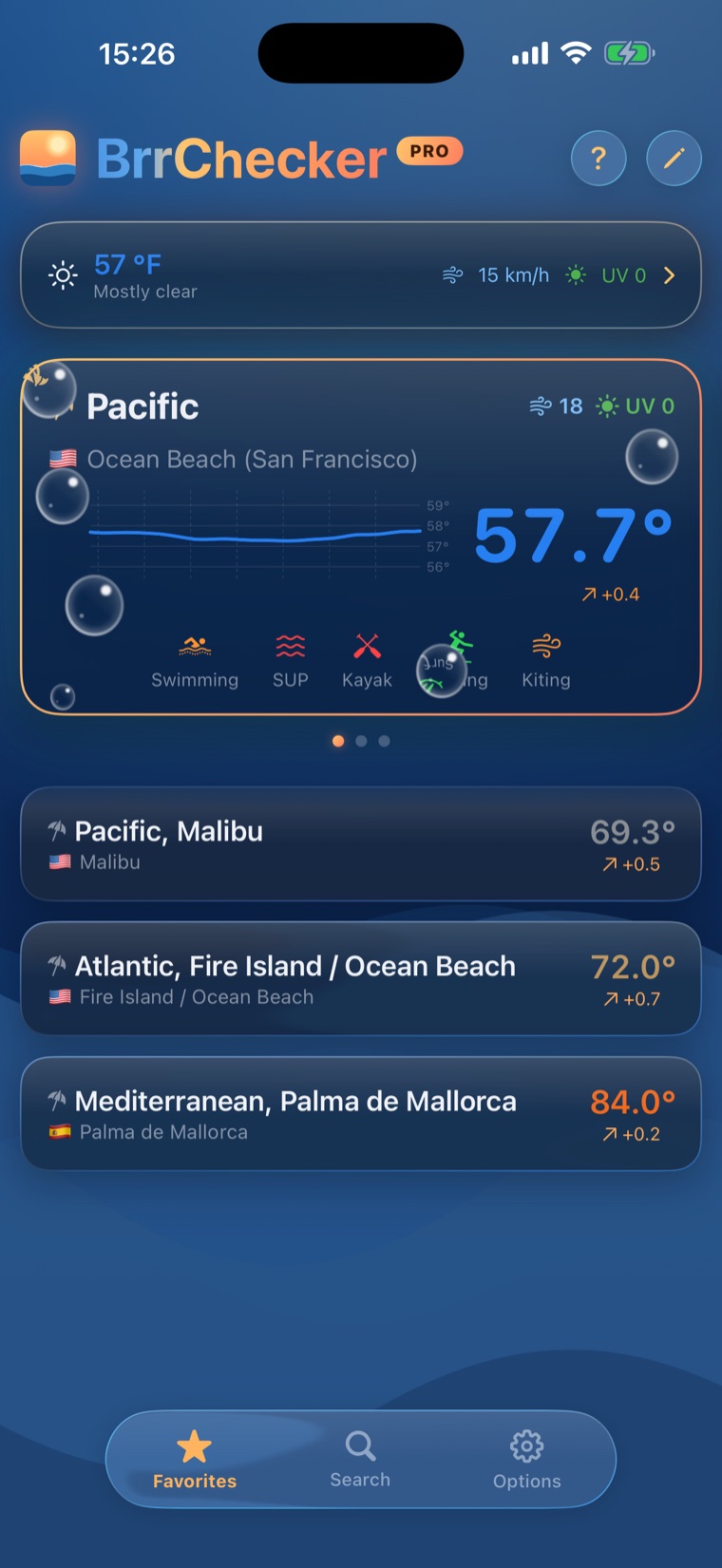Open Mediterranean, Palma de Mallorca row
Screen dimensions: 722x1568
[x=361, y=1114]
